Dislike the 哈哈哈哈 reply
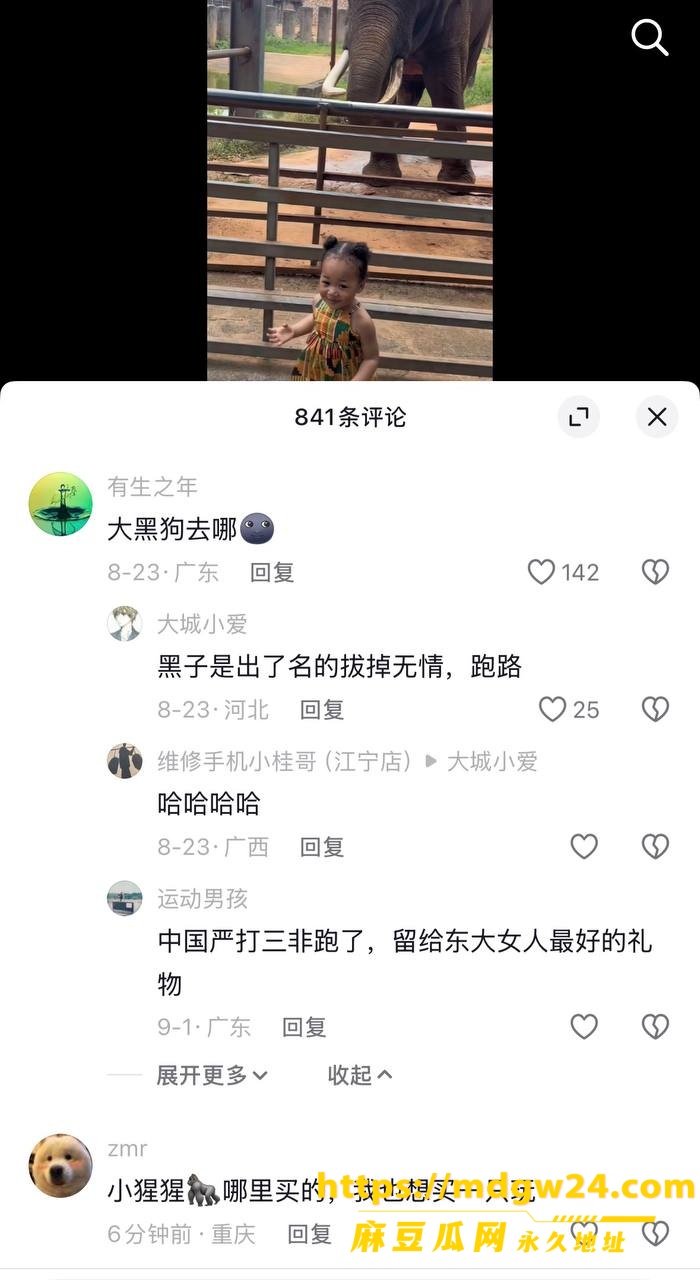 click(x=655, y=847)
